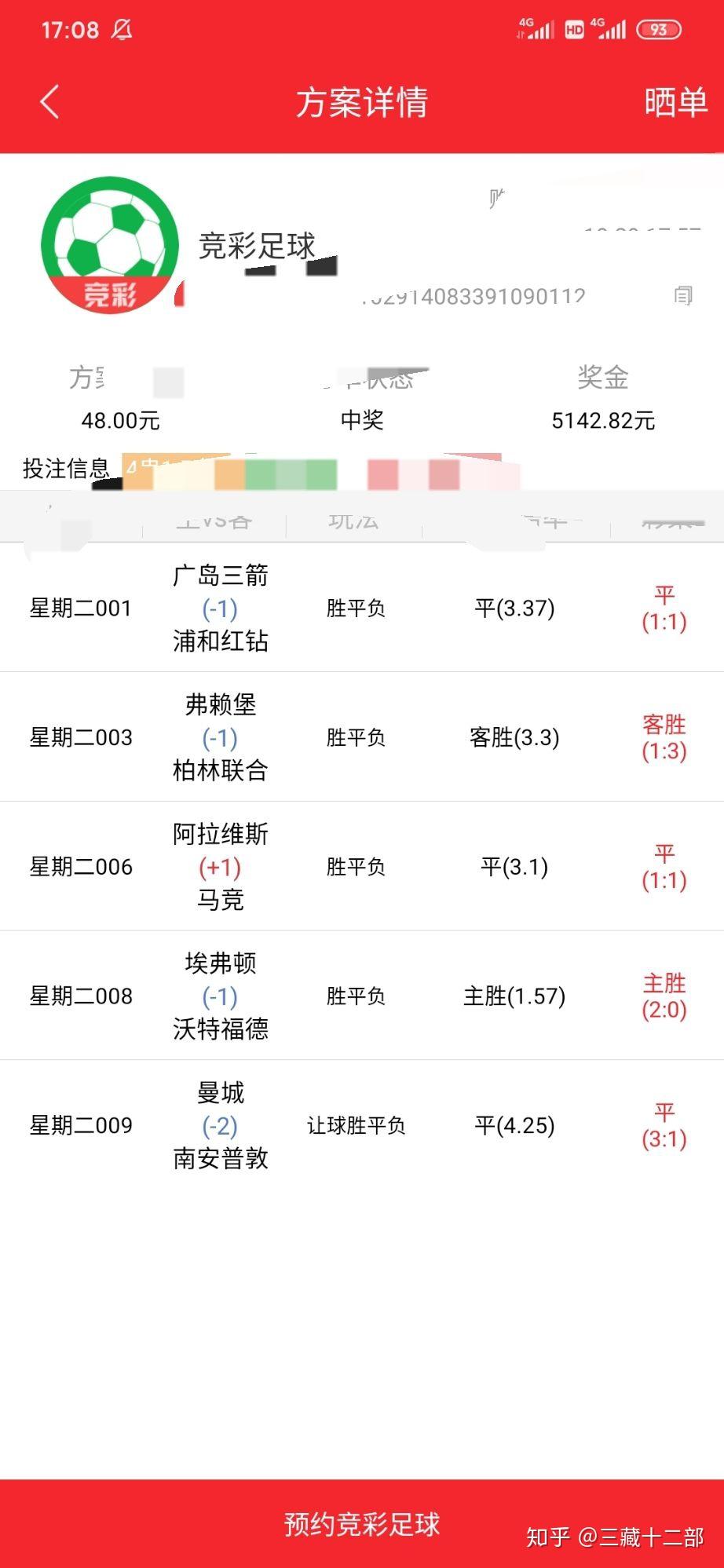Tap the 预约竞彩足球 button at bottom
Image resolution: width=724 pixels, height=1568 pixels.
pyautogui.click(x=361, y=1524)
